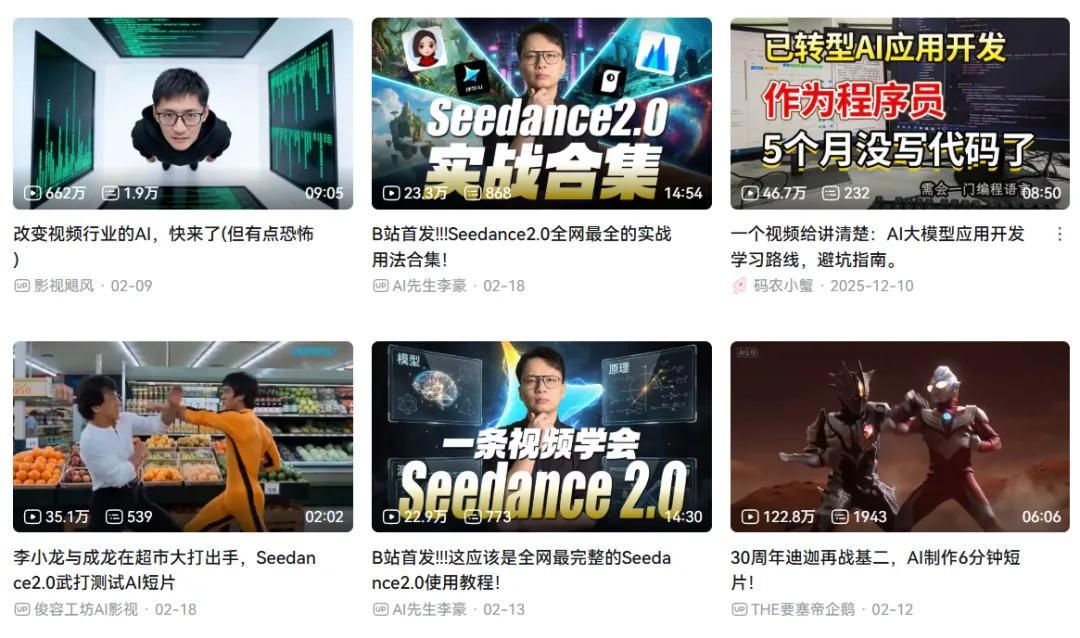Image resolution: width=1080 pixels, height=638 pixels.
Task: View uploader THE要塞帝企鹅's profile
Action: click(802, 609)
